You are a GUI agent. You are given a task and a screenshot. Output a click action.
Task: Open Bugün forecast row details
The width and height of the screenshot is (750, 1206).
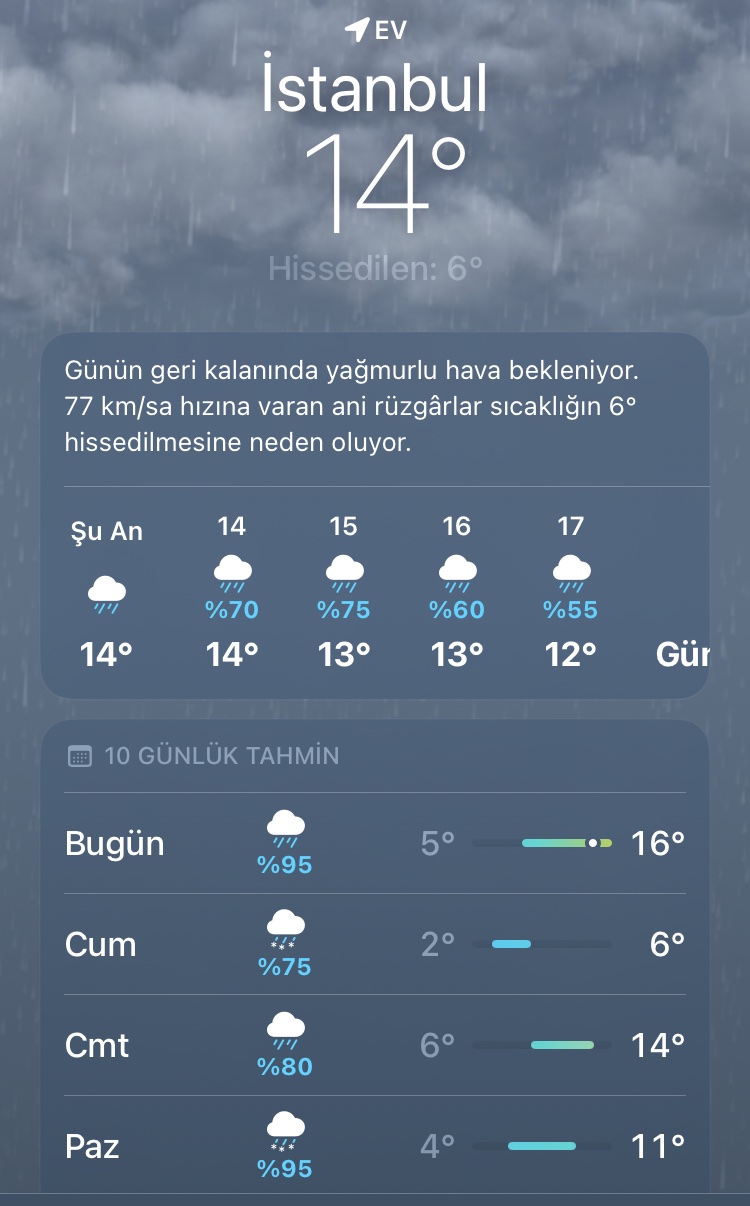(374, 844)
